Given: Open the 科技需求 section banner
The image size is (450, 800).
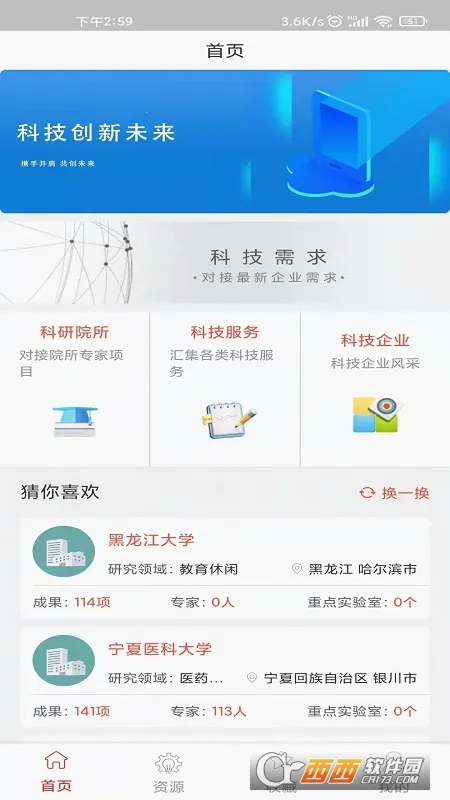Looking at the screenshot, I should [x=225, y=263].
